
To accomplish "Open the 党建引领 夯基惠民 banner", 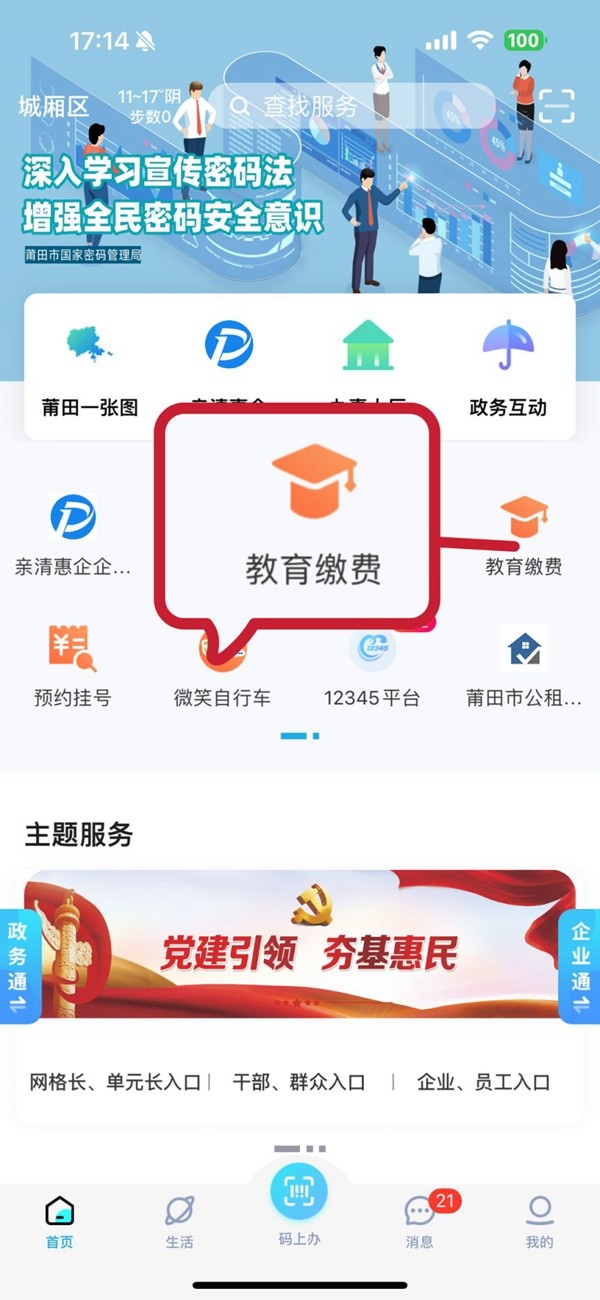I will [300, 943].
